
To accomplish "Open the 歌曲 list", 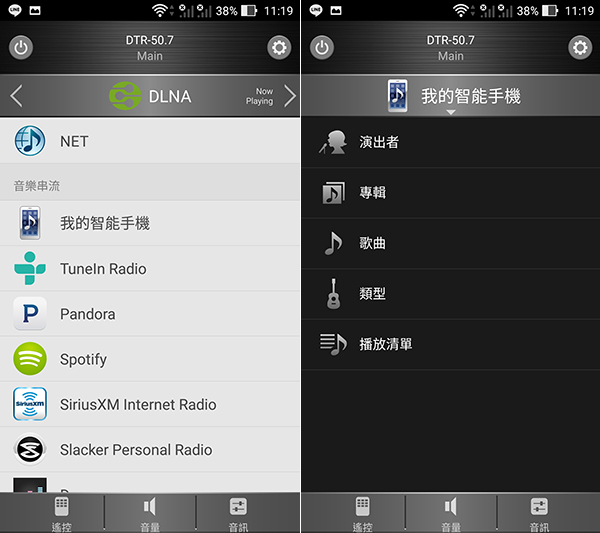I will 450,243.
